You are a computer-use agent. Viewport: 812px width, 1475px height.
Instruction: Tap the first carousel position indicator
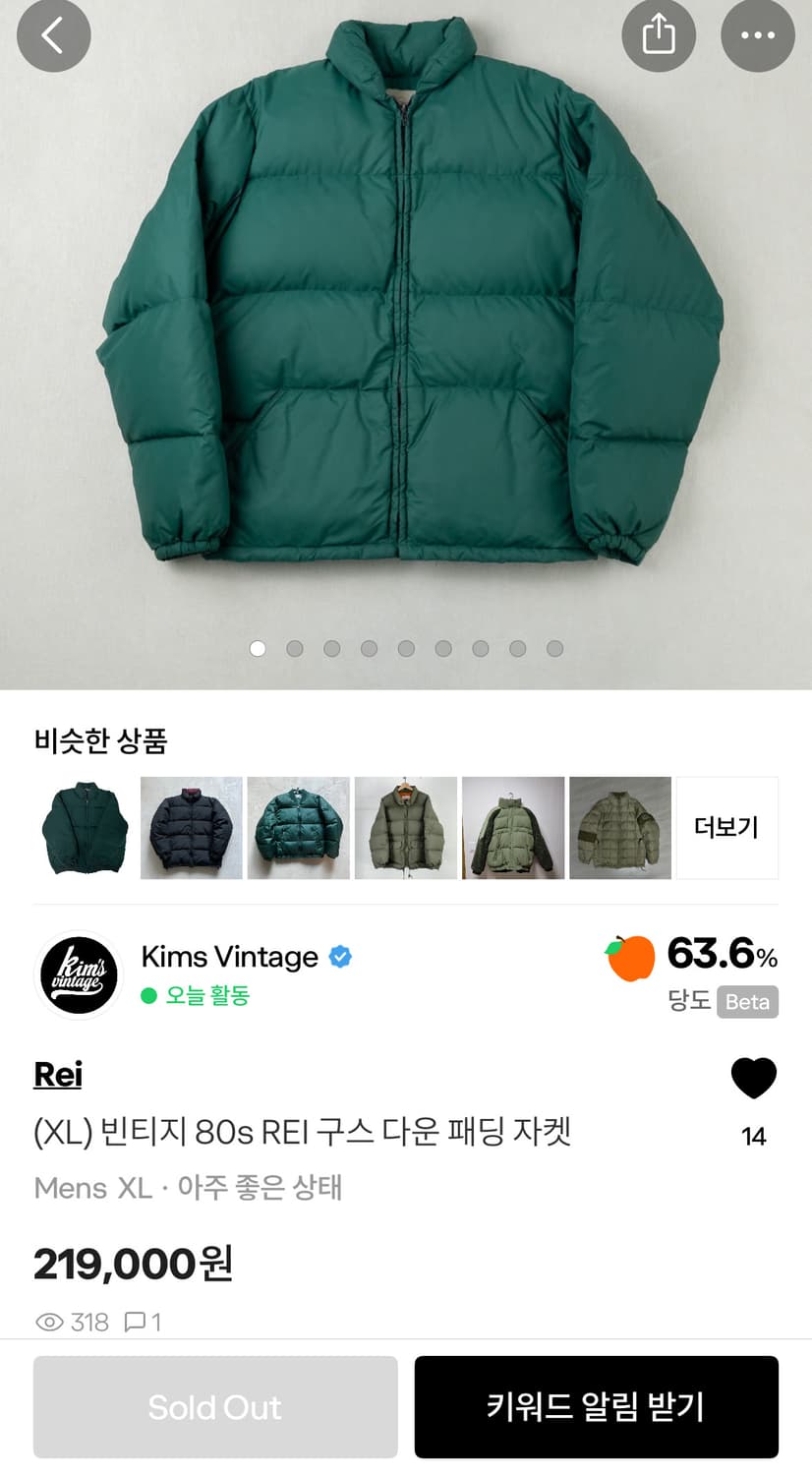[258, 649]
